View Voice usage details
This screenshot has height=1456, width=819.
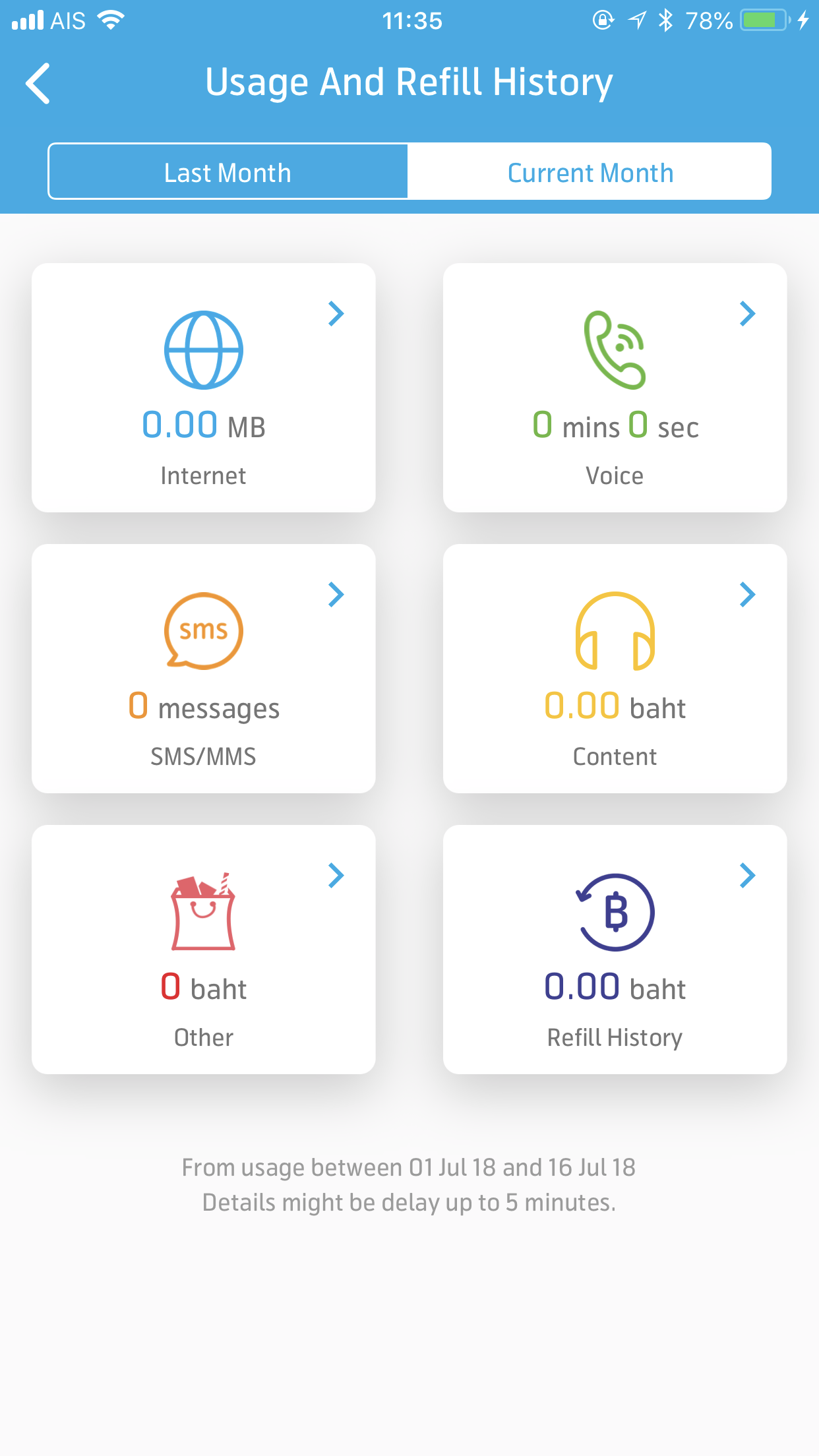[x=615, y=388]
